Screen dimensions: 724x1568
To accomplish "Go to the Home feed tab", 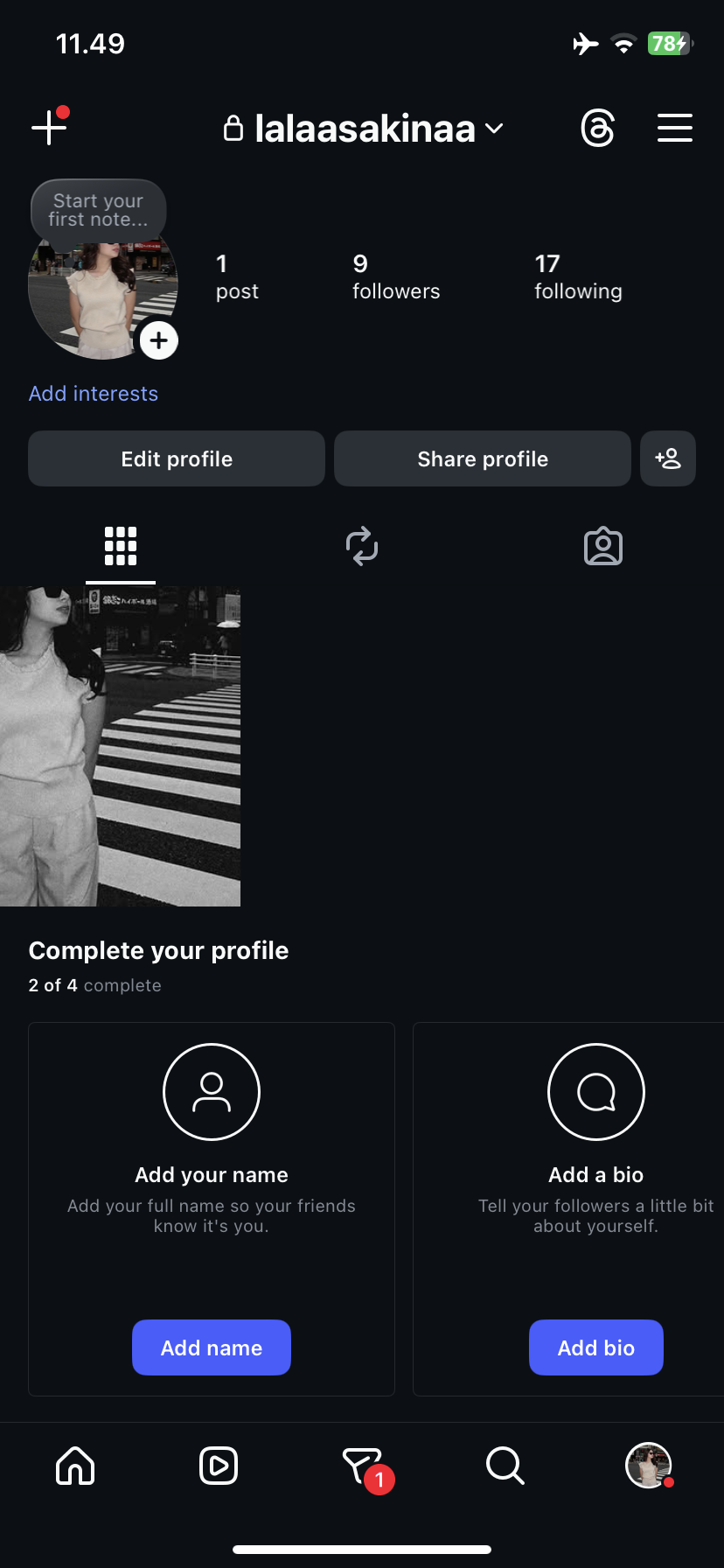I will [x=75, y=1466].
